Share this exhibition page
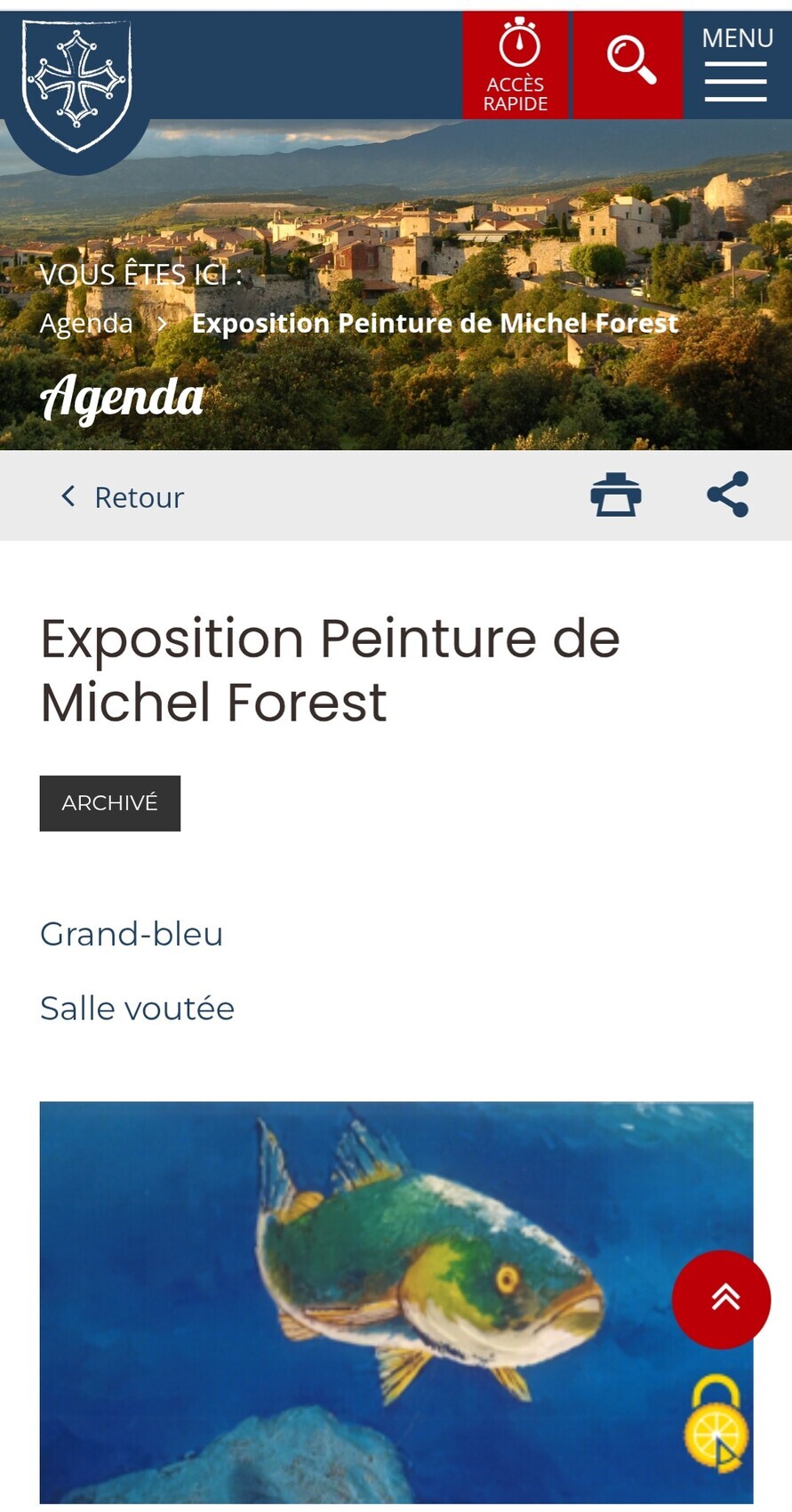The image size is (792, 1512). [x=728, y=495]
